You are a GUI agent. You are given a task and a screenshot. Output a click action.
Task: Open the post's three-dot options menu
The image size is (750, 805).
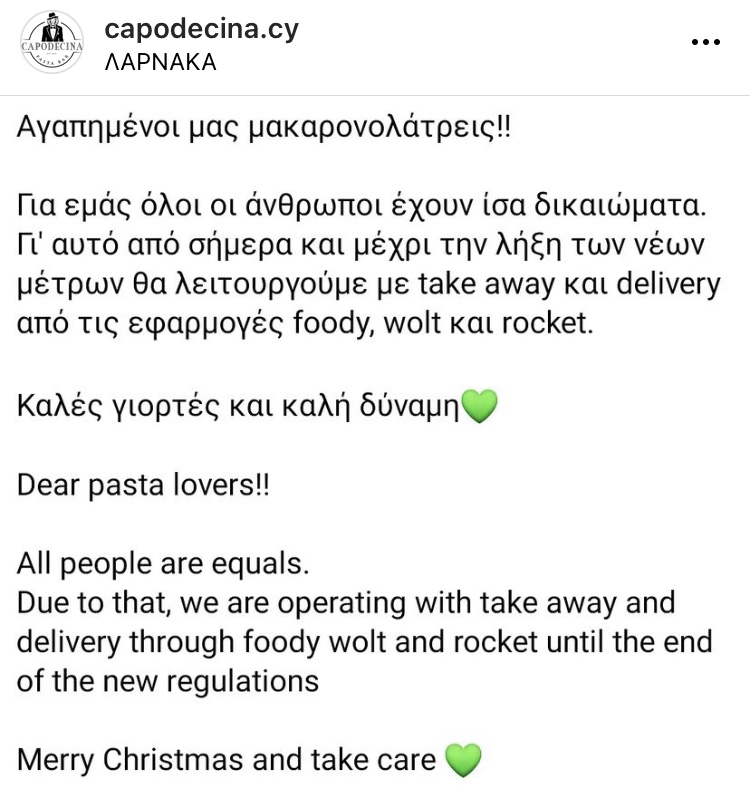click(706, 43)
